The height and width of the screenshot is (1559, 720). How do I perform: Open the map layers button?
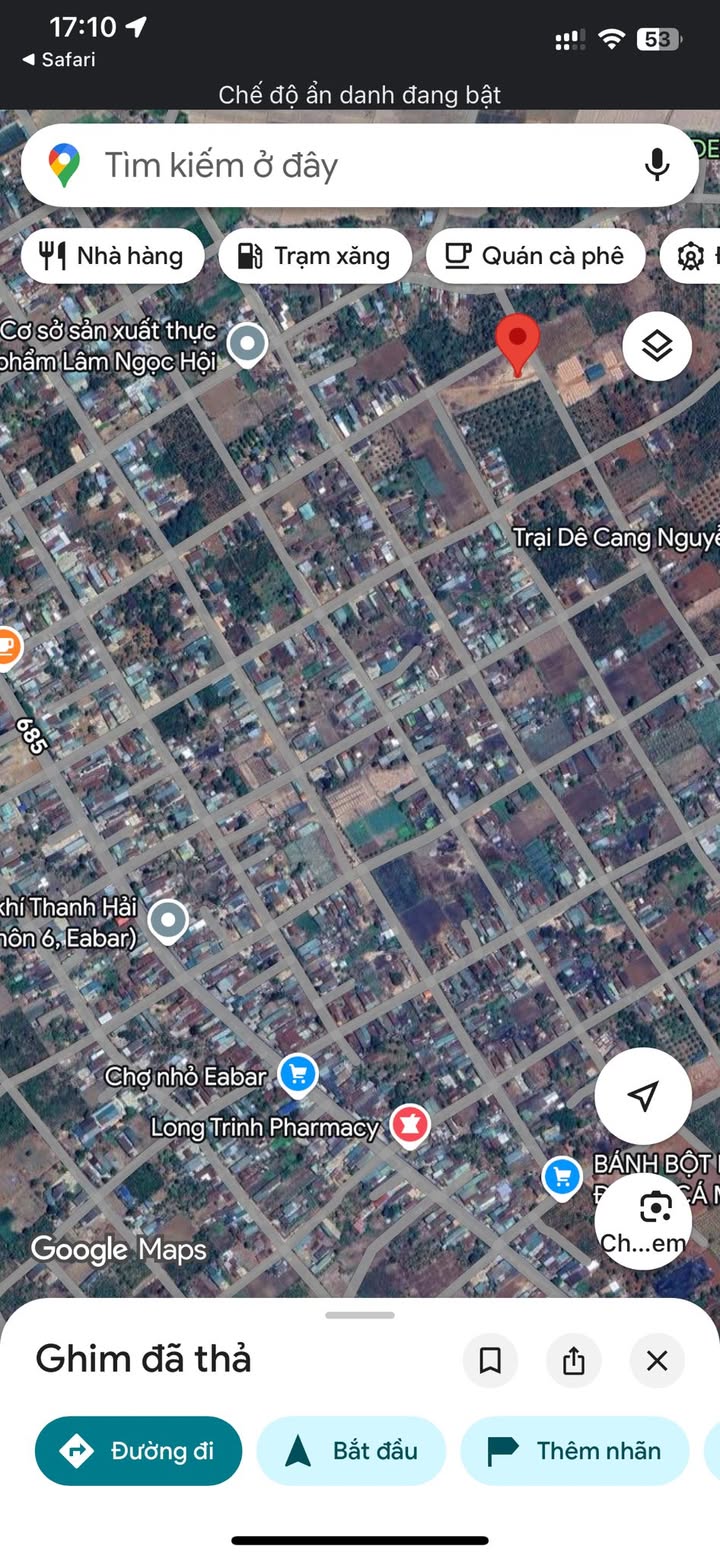coord(656,347)
